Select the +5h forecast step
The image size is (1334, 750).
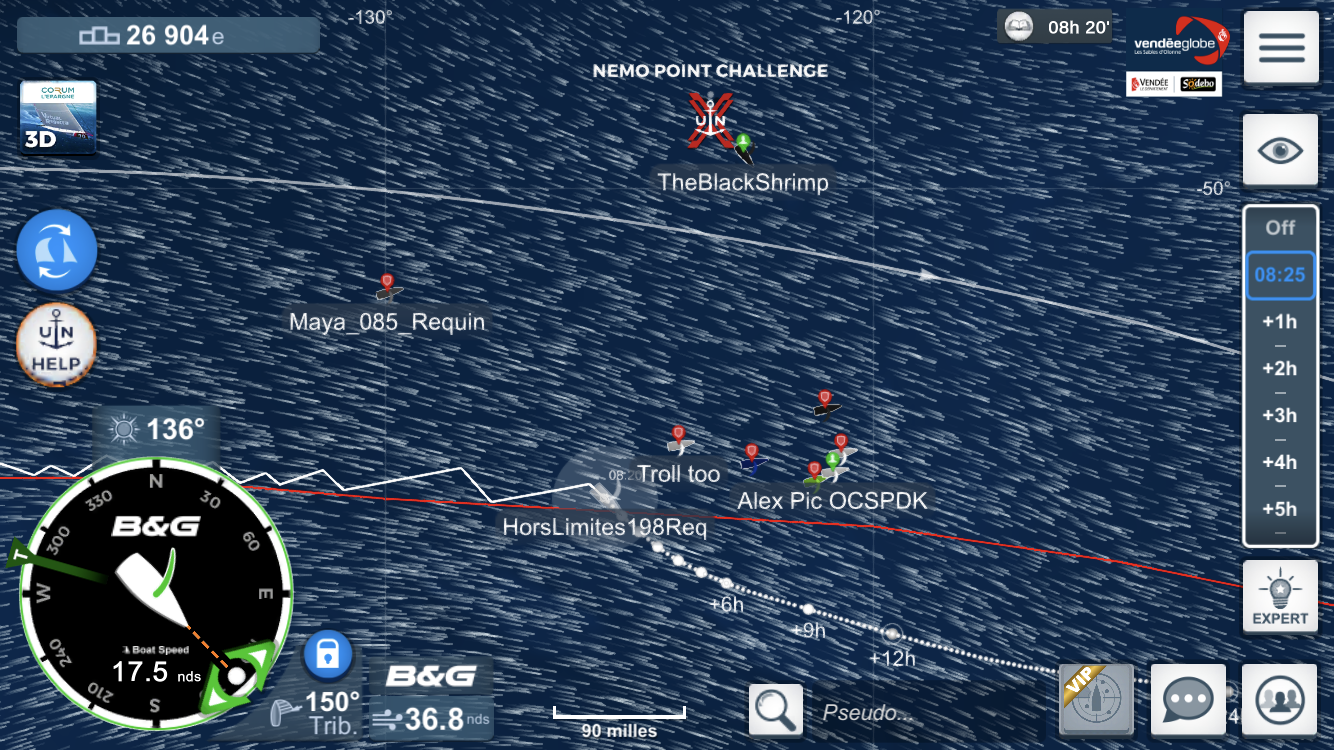[1280, 509]
